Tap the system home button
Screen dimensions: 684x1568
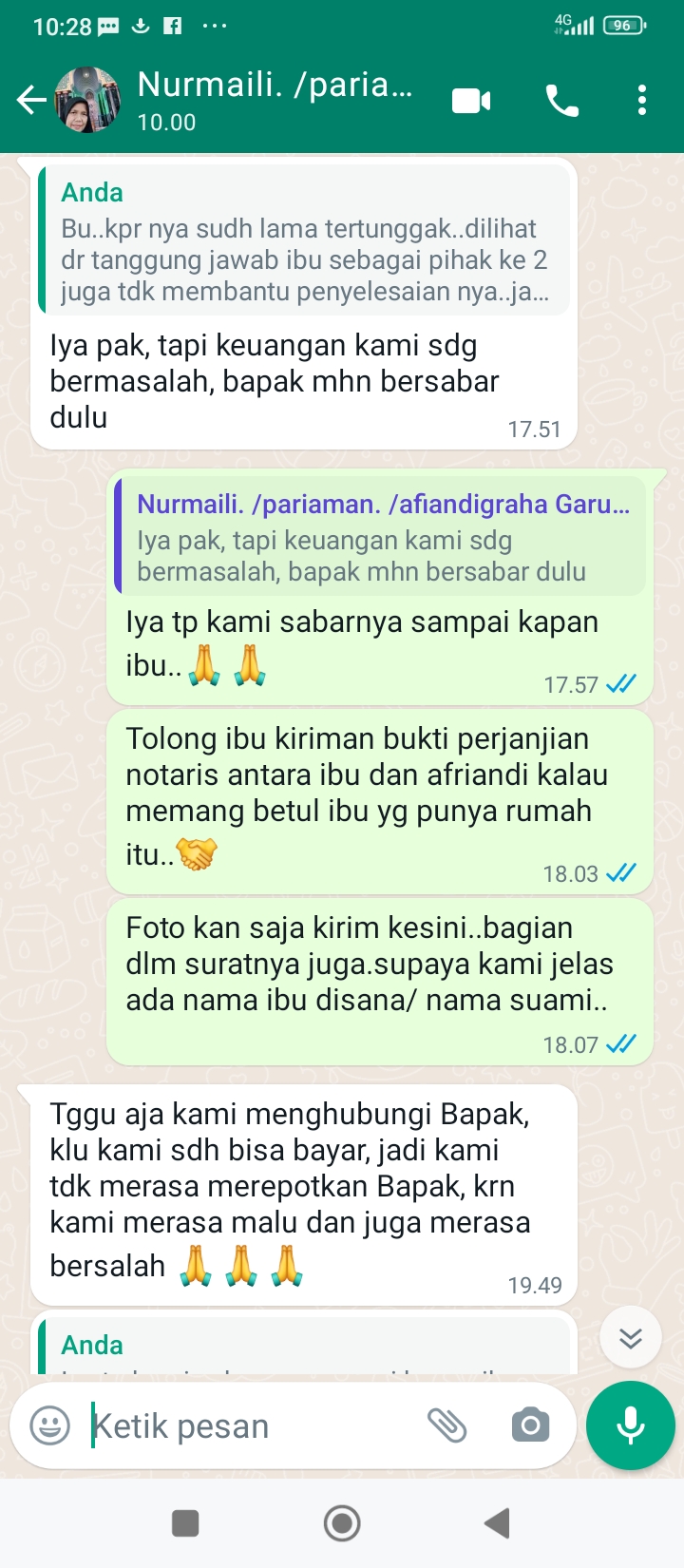tap(342, 1523)
